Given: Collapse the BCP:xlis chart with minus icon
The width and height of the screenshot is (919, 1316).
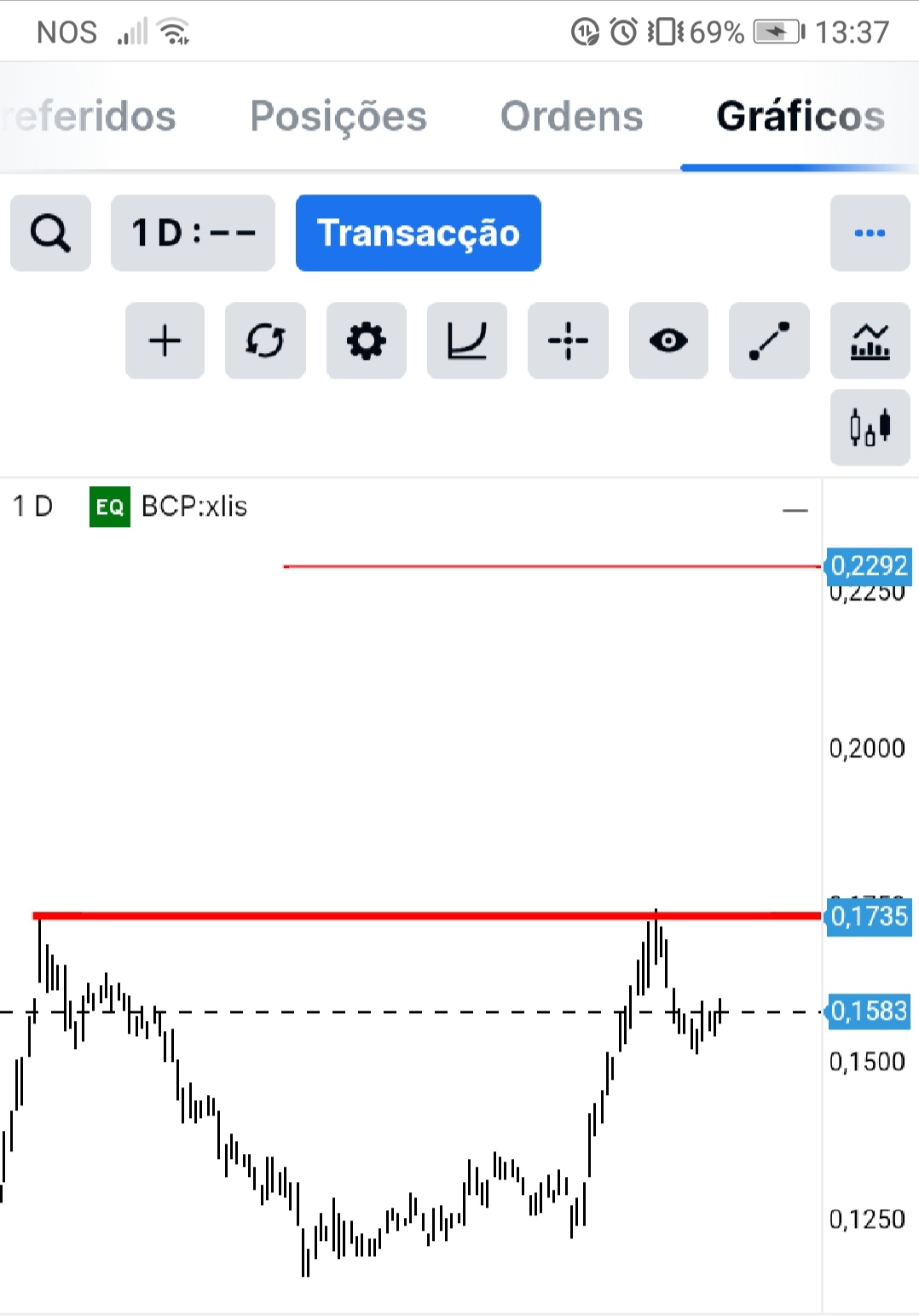Looking at the screenshot, I should pyautogui.click(x=795, y=510).
